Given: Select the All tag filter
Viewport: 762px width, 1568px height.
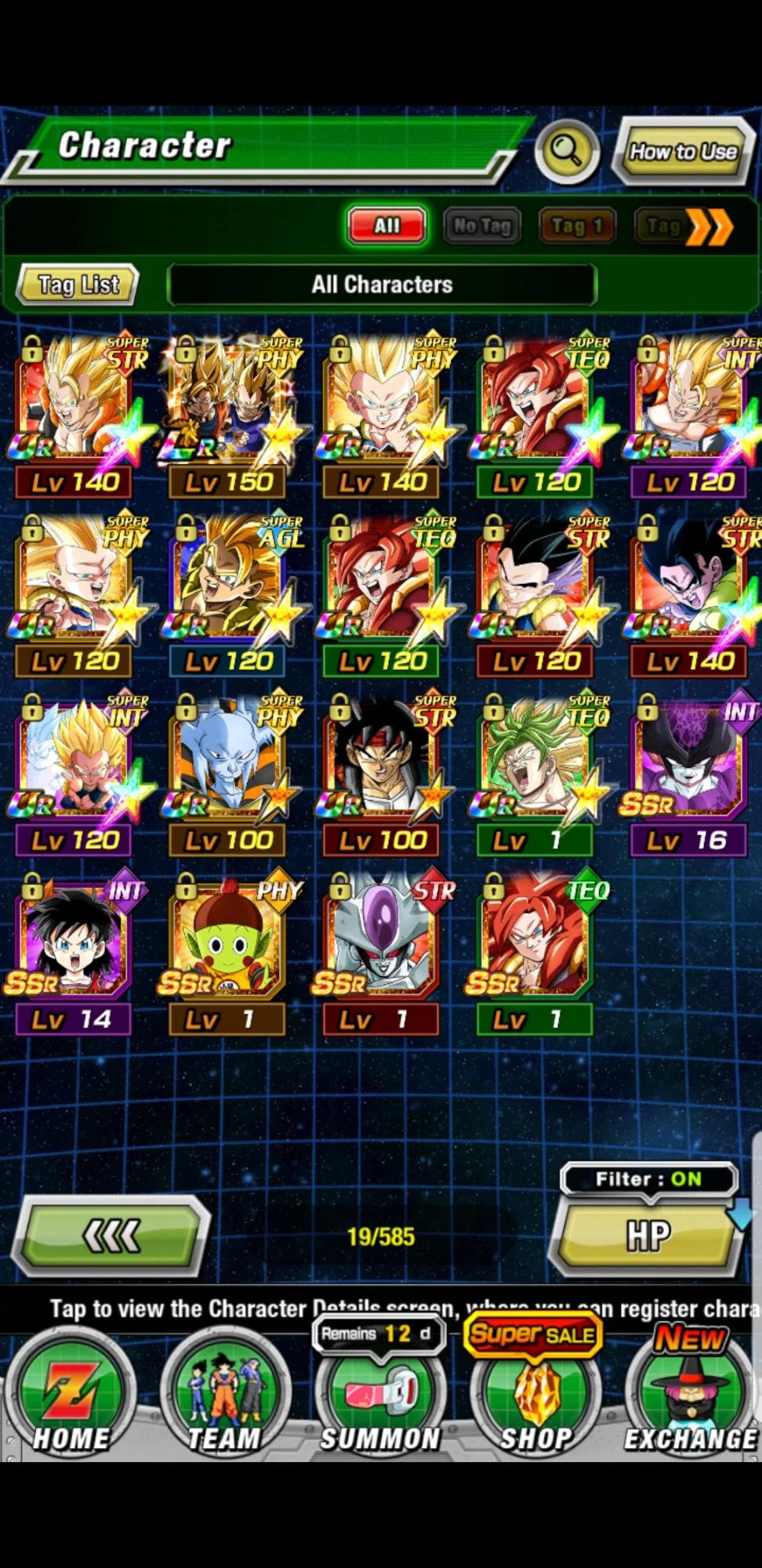Looking at the screenshot, I should tap(386, 226).
